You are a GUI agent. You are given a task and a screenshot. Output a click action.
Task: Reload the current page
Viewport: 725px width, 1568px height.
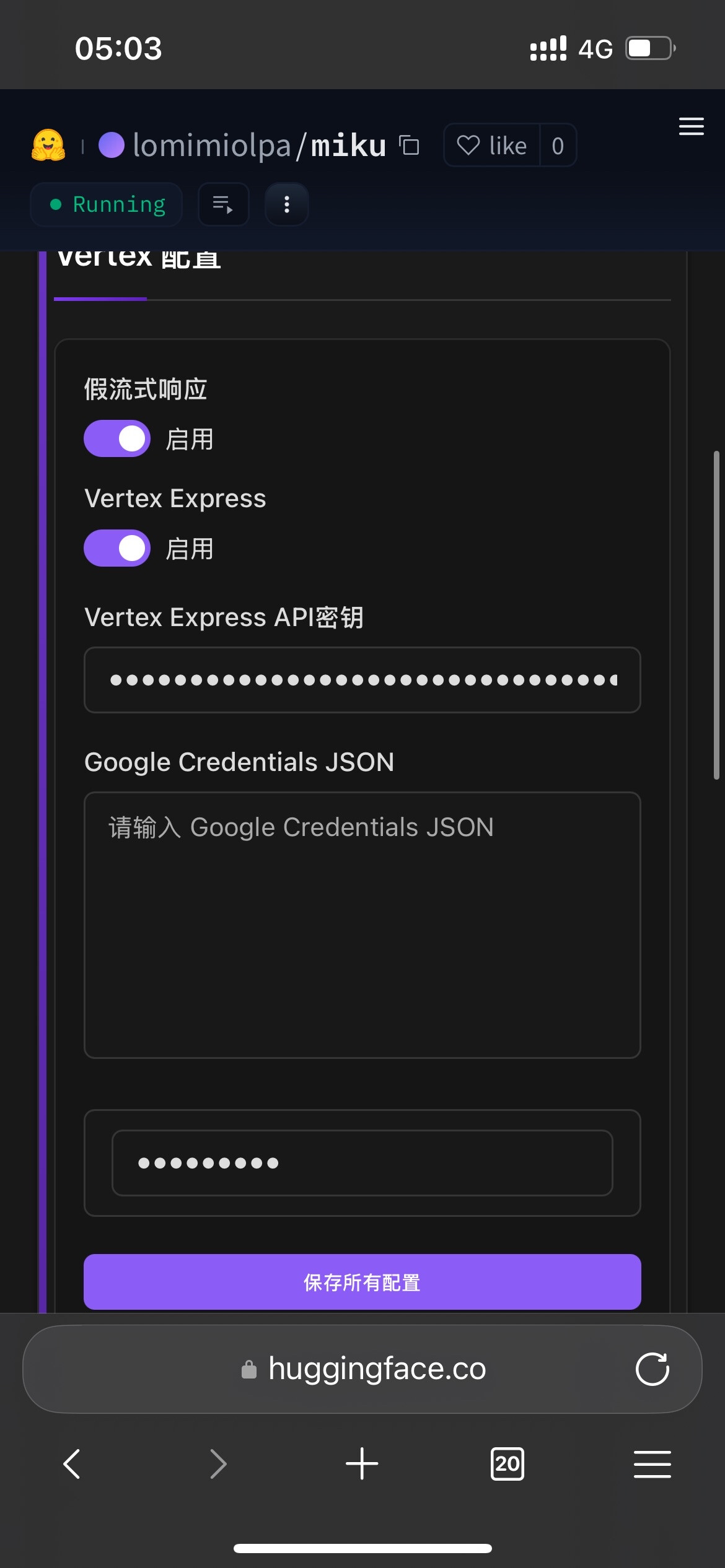click(x=652, y=1369)
